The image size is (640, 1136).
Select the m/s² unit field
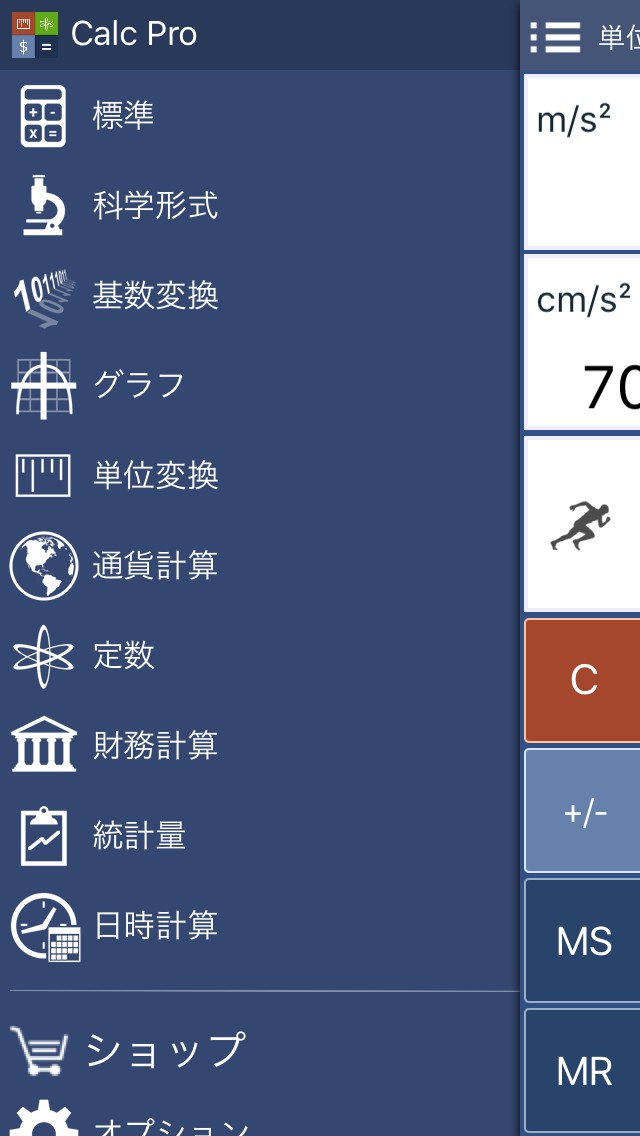(x=583, y=162)
